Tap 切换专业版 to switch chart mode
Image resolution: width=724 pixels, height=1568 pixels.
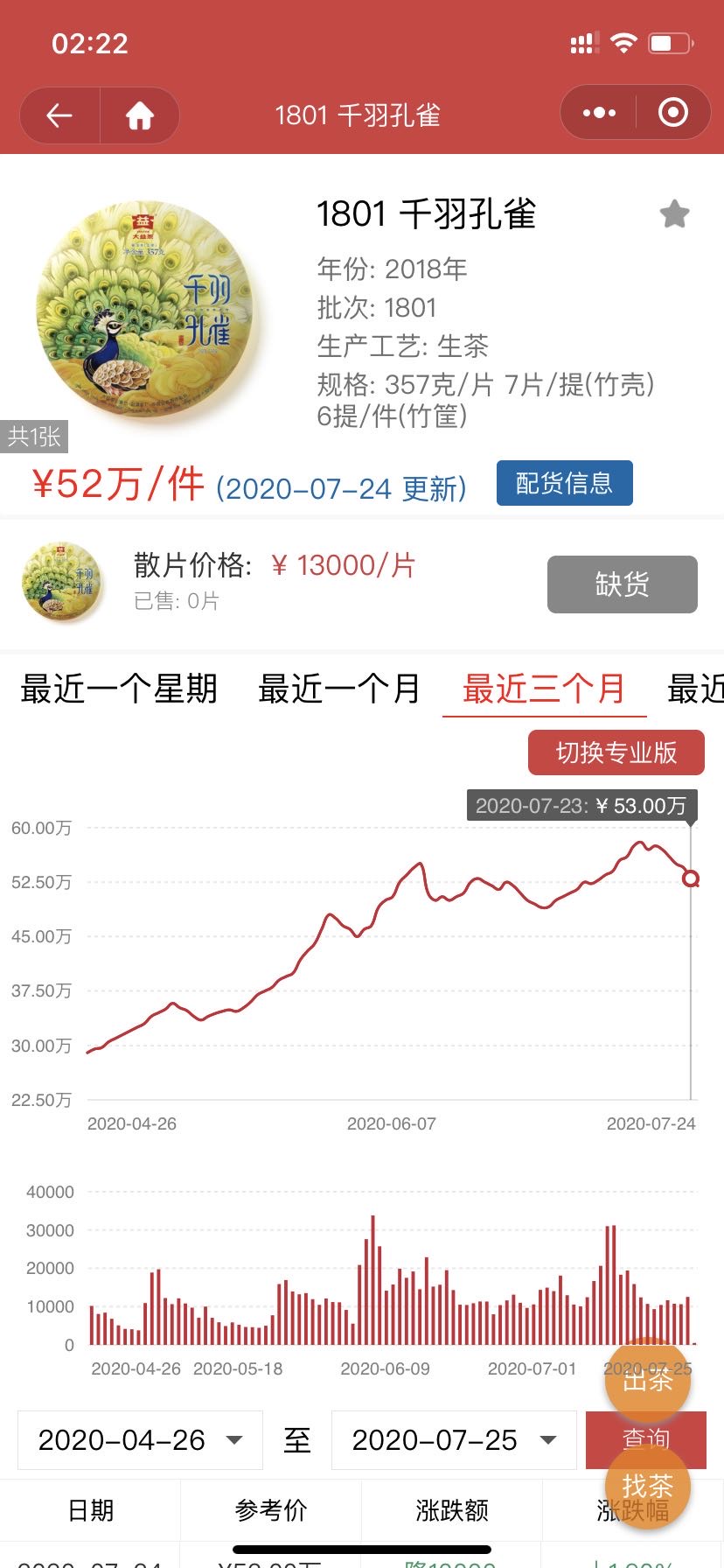[x=616, y=752]
